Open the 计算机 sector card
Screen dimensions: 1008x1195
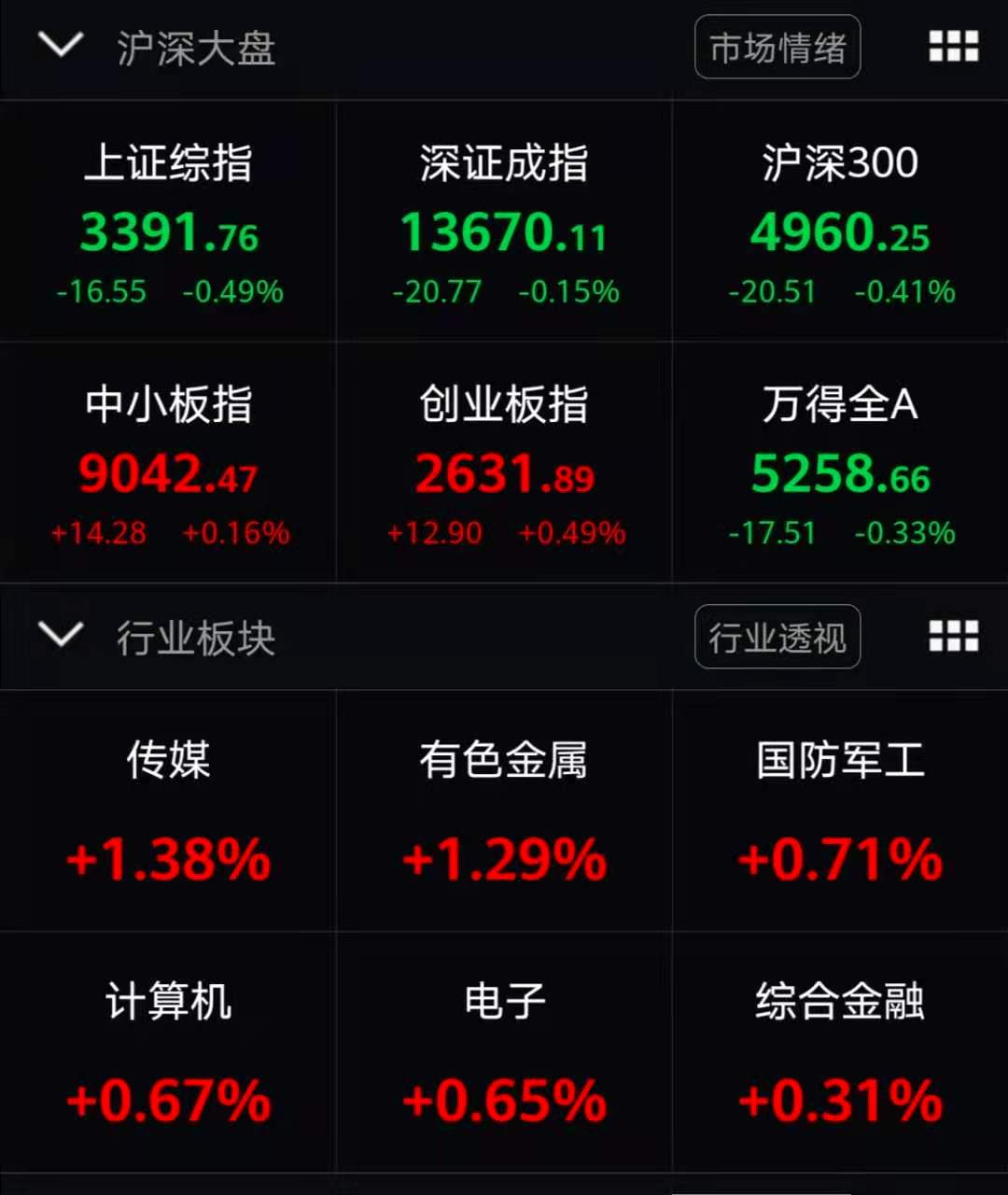coord(168,1053)
